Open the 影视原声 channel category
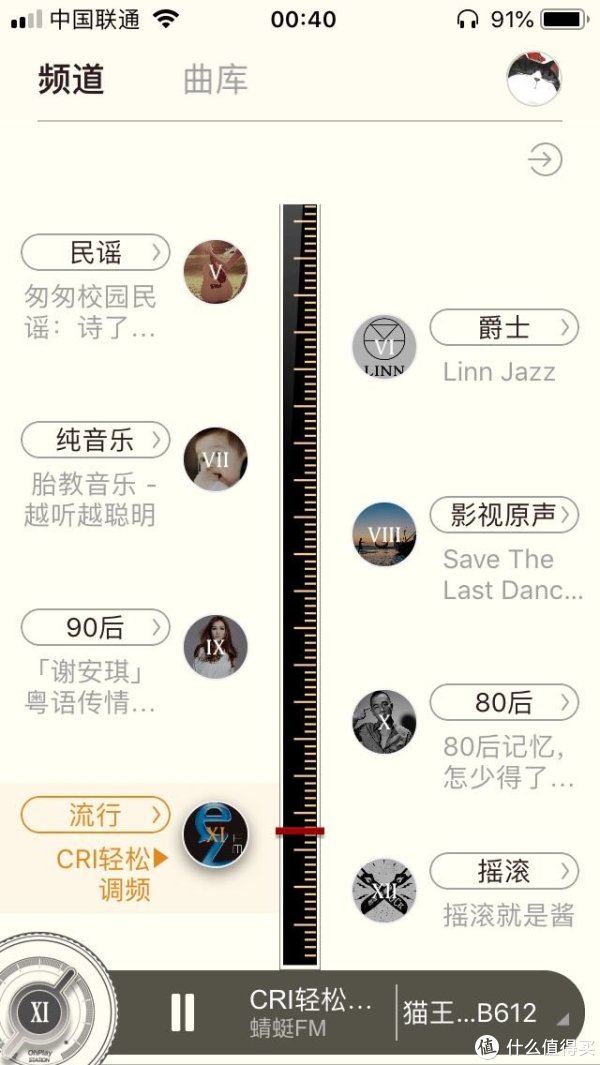Image resolution: width=600 pixels, height=1065 pixels. (504, 514)
